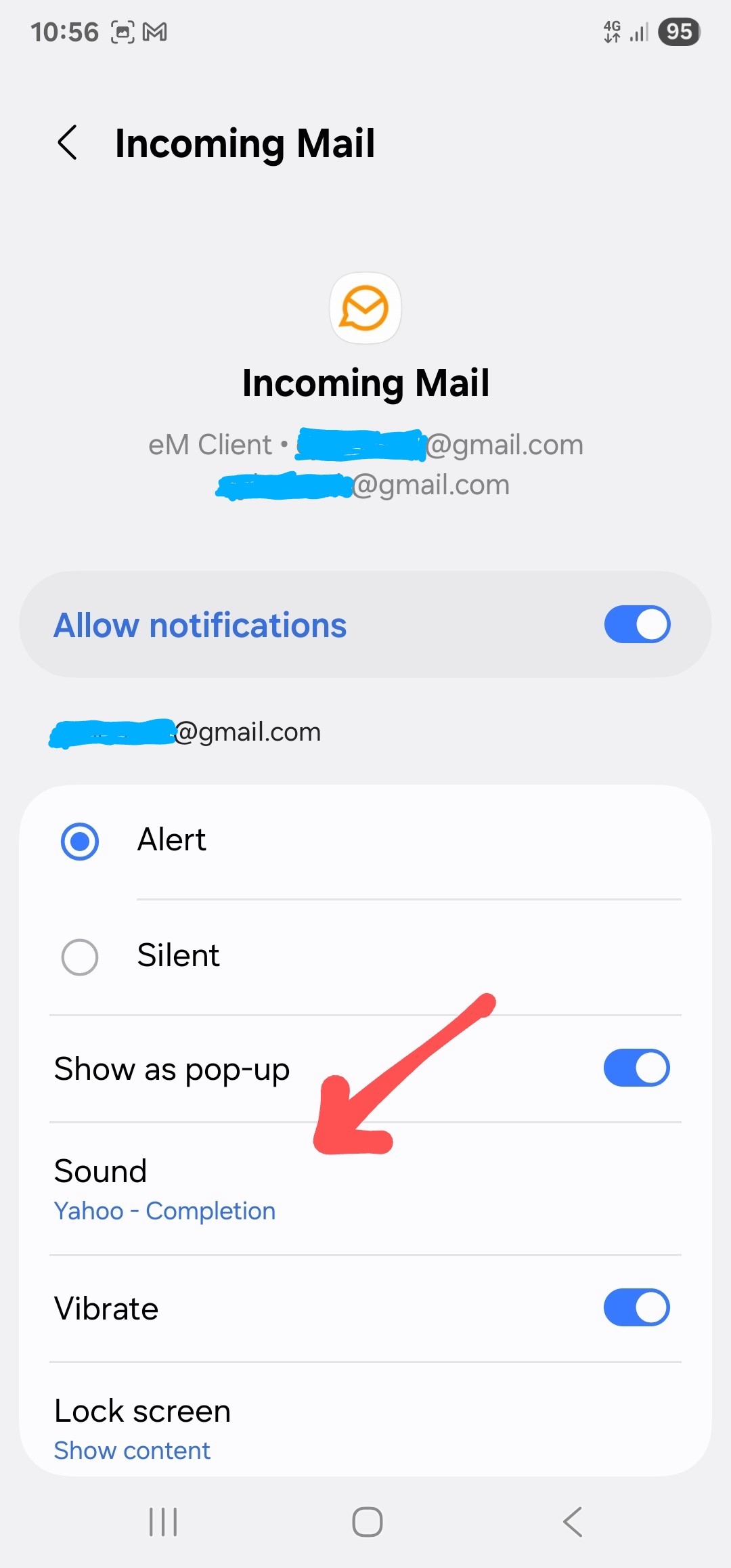Open recent apps from navigation bar
The image size is (731, 1568).
point(163,1522)
